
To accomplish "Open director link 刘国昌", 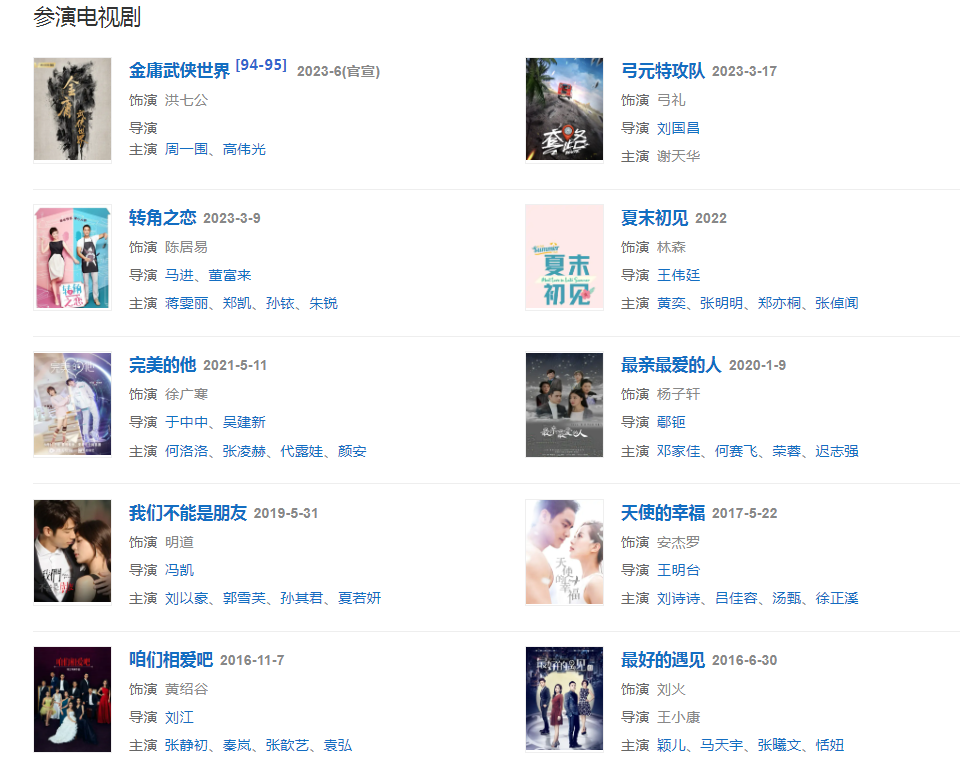I will (x=678, y=128).
